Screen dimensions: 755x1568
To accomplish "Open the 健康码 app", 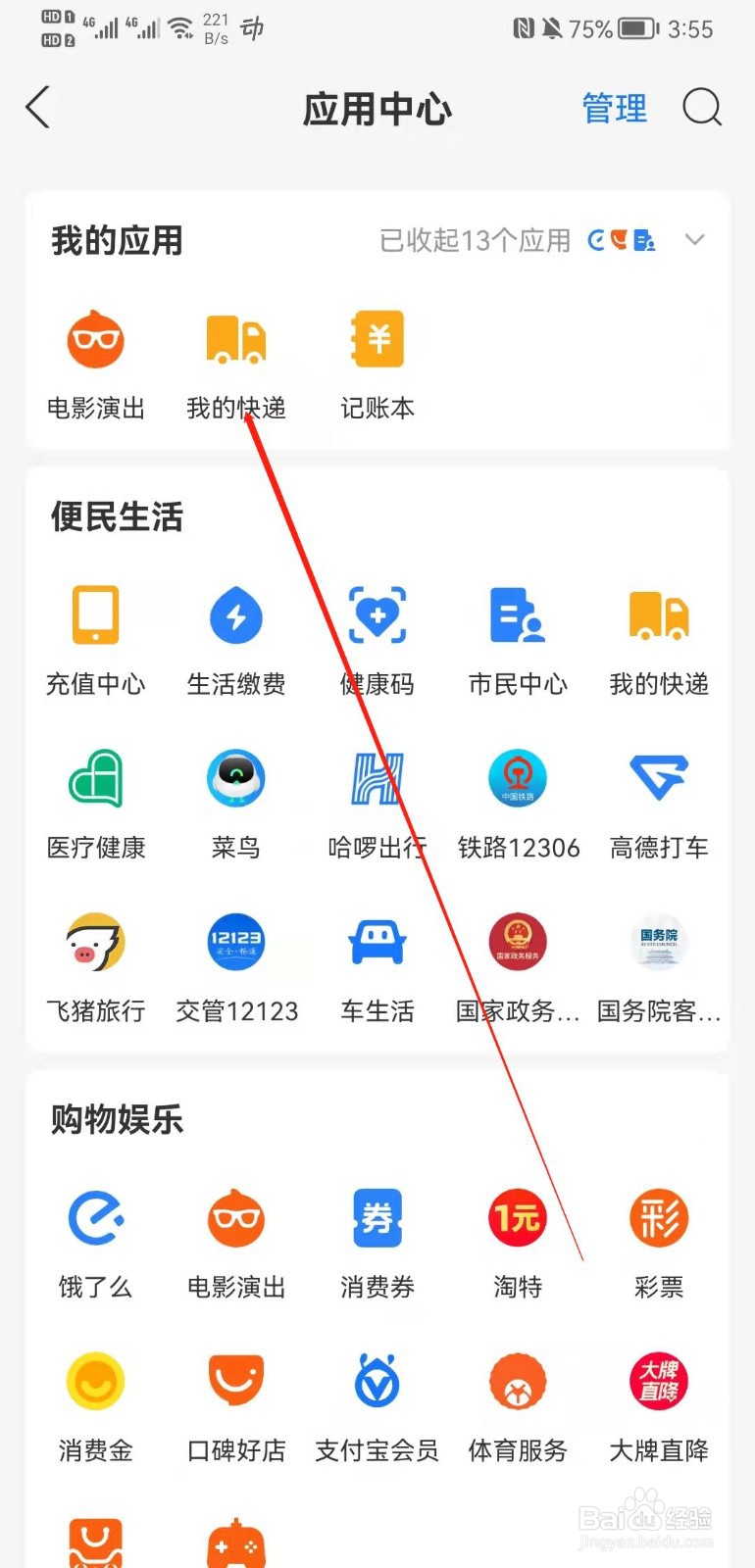I will pyautogui.click(x=377, y=615).
